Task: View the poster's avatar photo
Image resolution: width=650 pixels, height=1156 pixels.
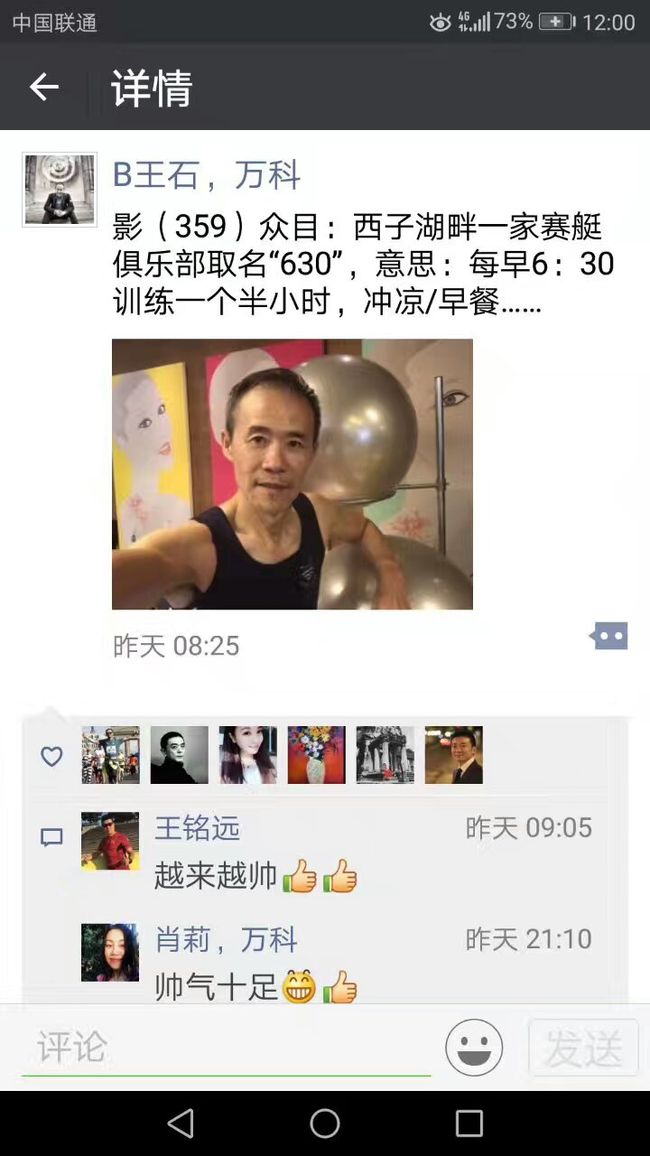Action: tap(60, 189)
